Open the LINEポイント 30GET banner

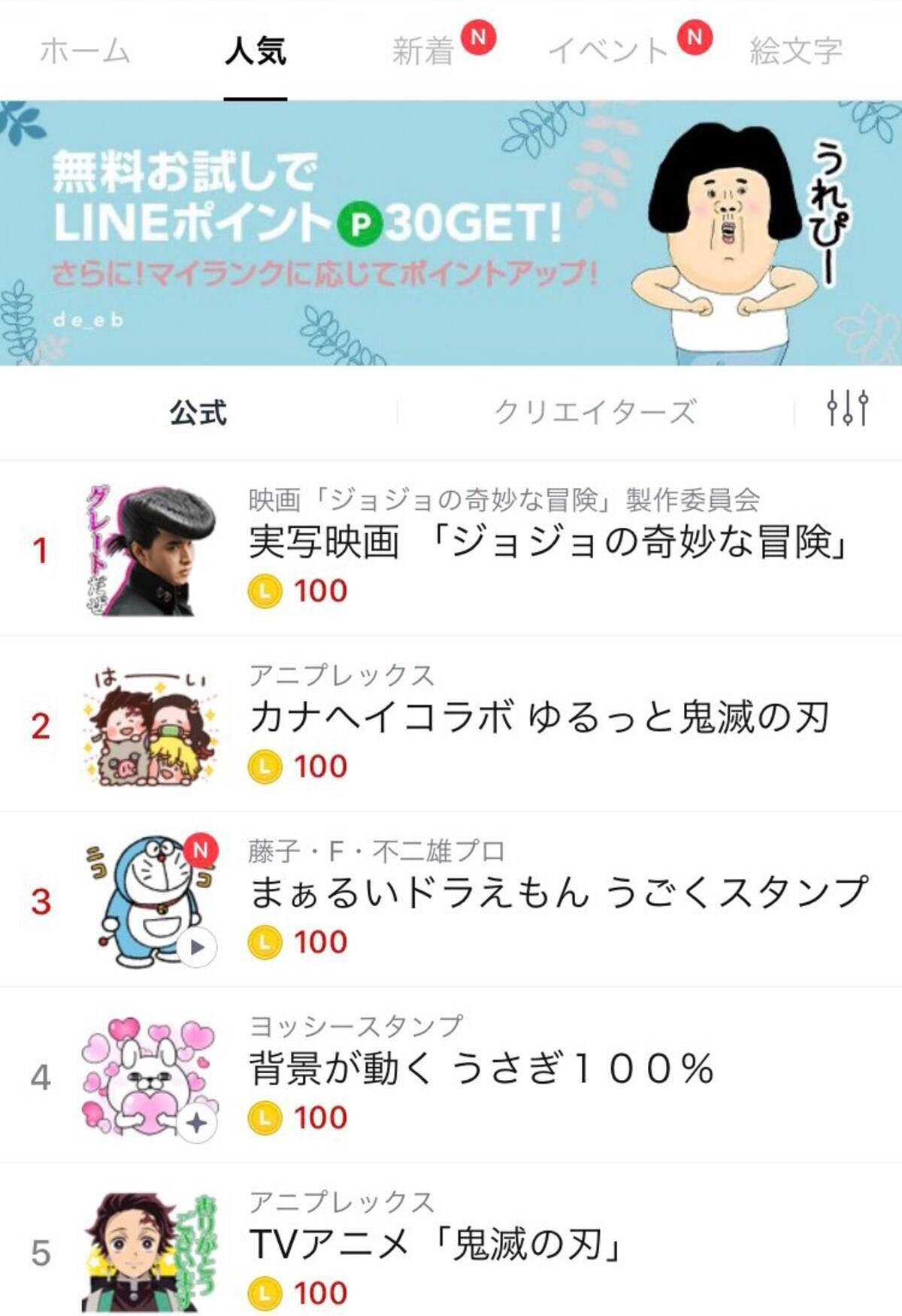[x=451, y=233]
